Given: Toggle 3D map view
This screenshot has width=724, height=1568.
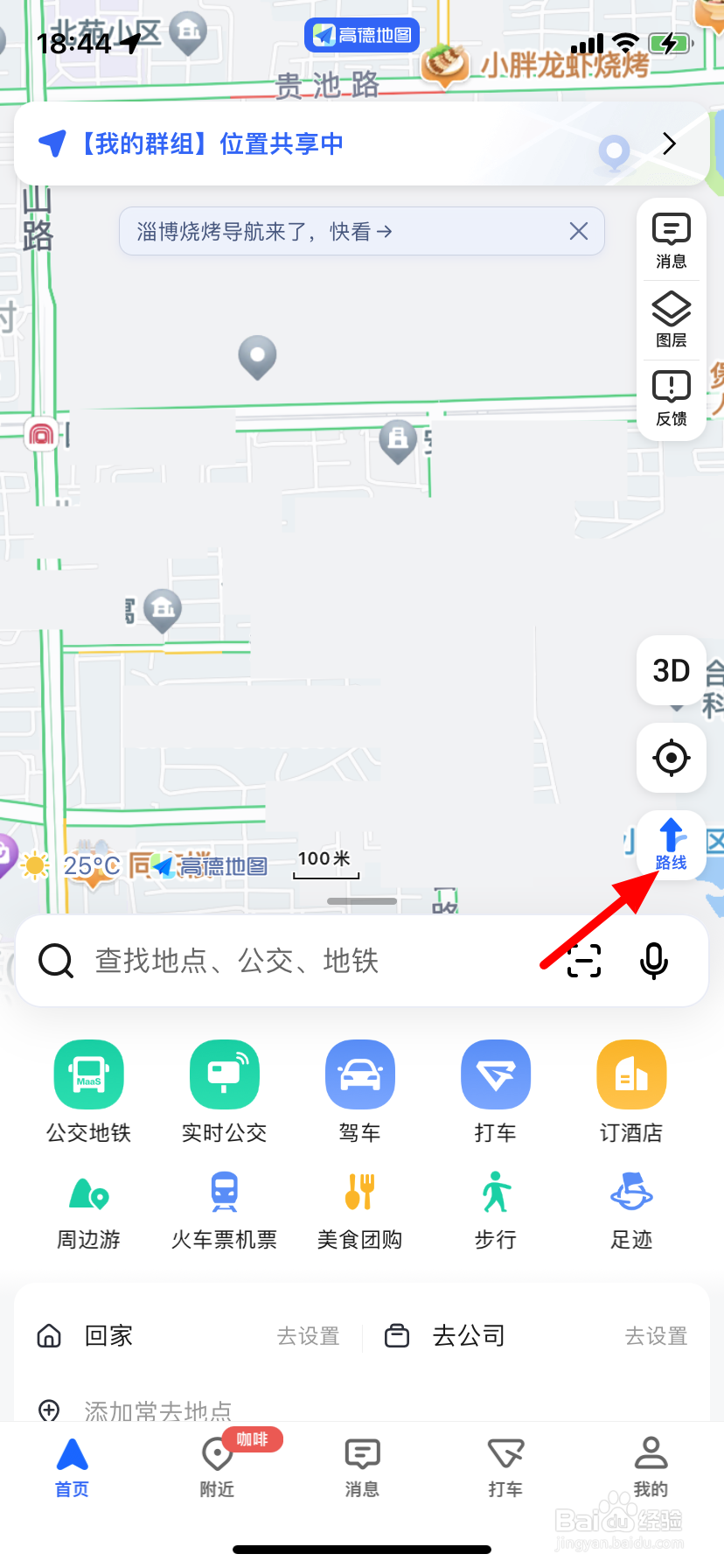Looking at the screenshot, I should coord(671,671).
